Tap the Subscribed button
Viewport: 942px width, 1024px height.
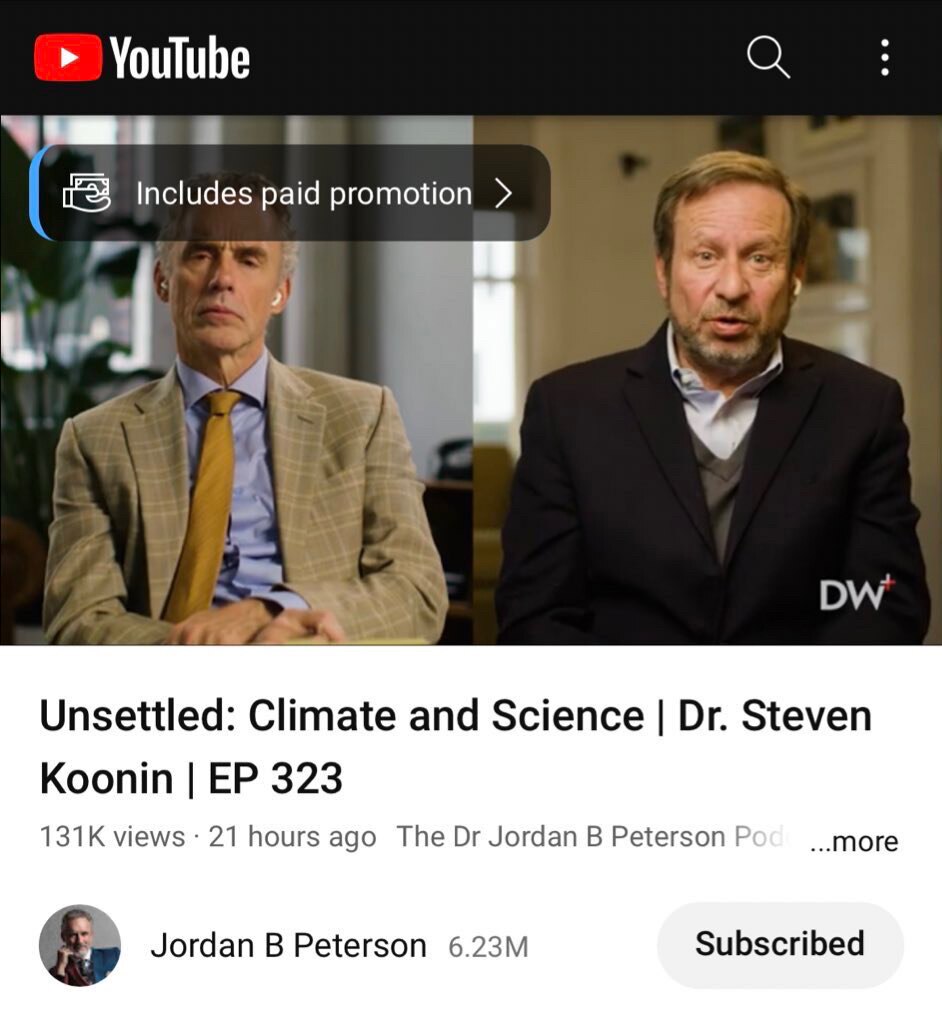click(779, 944)
